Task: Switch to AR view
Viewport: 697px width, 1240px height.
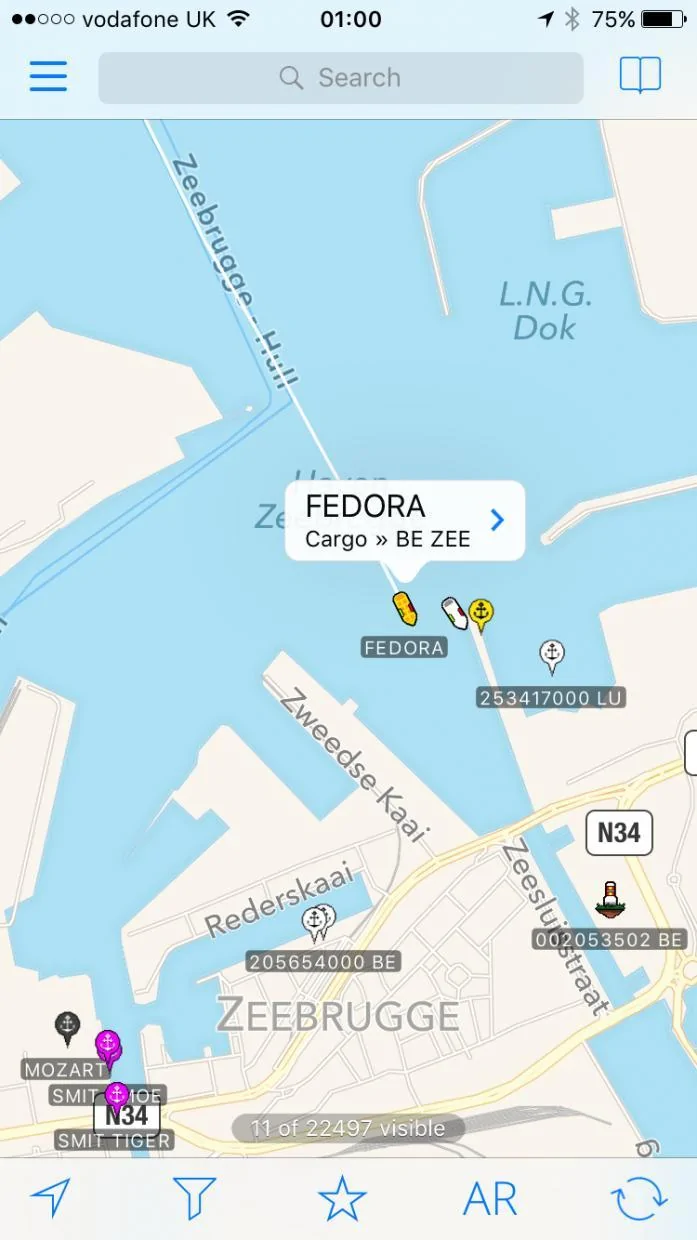Action: [x=490, y=1198]
